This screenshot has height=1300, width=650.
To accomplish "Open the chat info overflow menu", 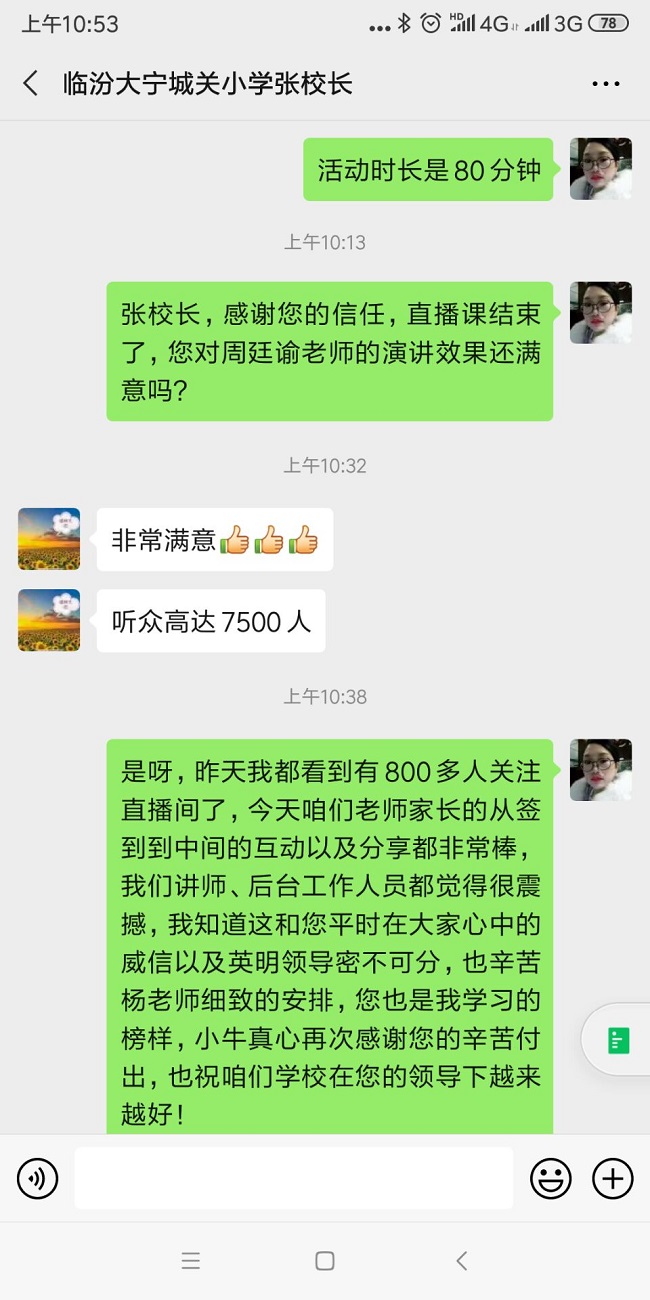I will [x=606, y=84].
